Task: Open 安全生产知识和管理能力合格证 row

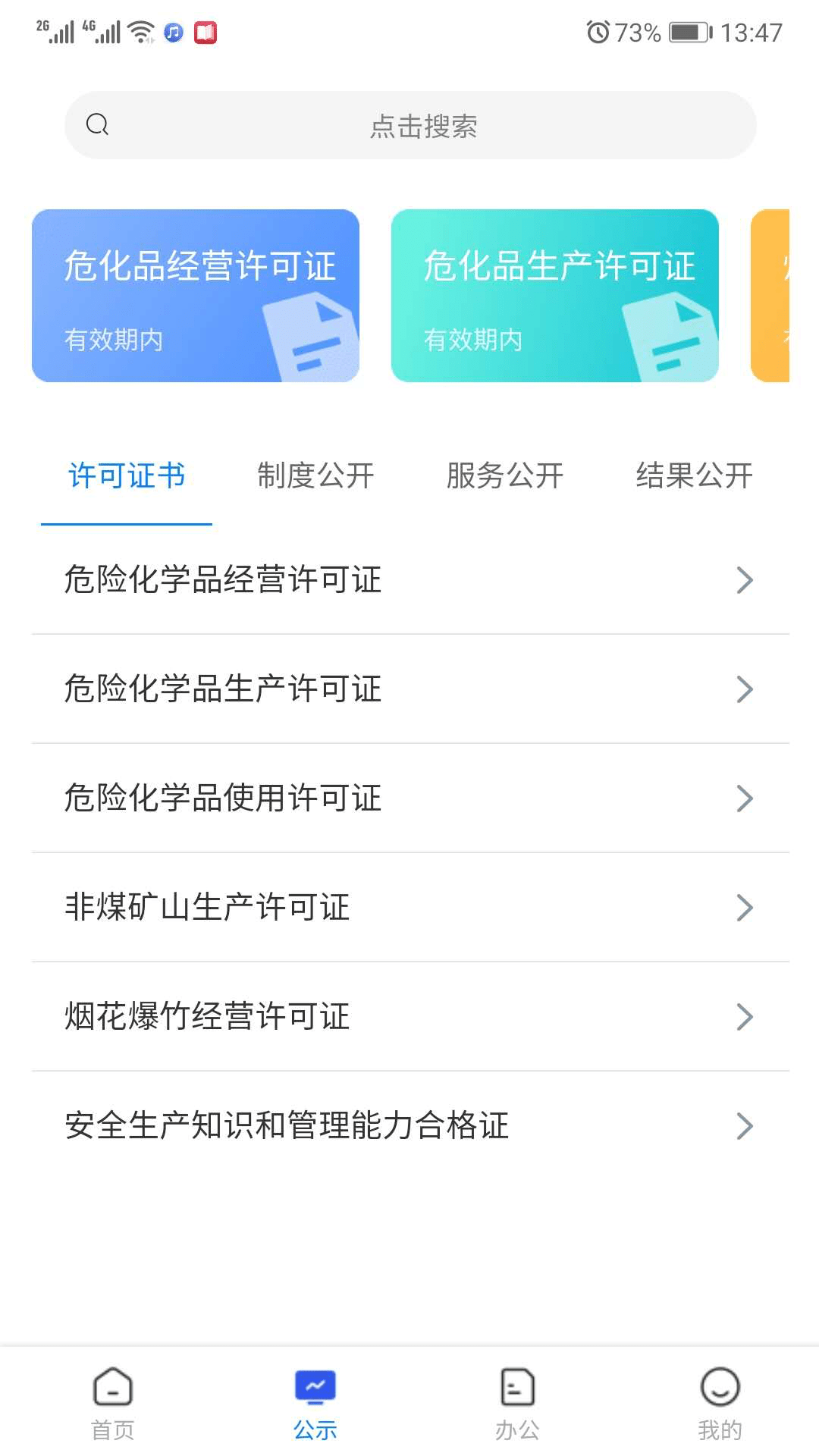Action: click(x=410, y=1126)
